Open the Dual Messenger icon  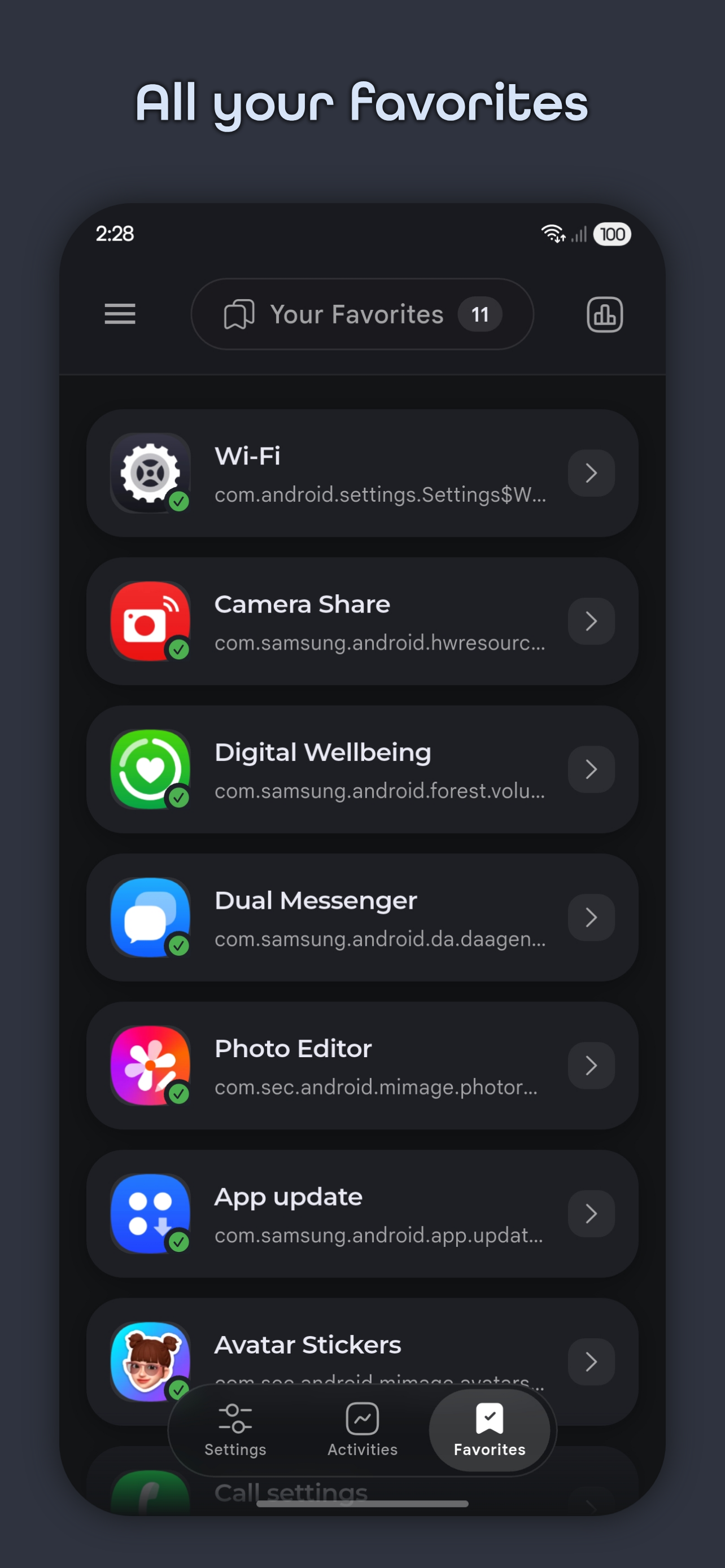click(150, 917)
